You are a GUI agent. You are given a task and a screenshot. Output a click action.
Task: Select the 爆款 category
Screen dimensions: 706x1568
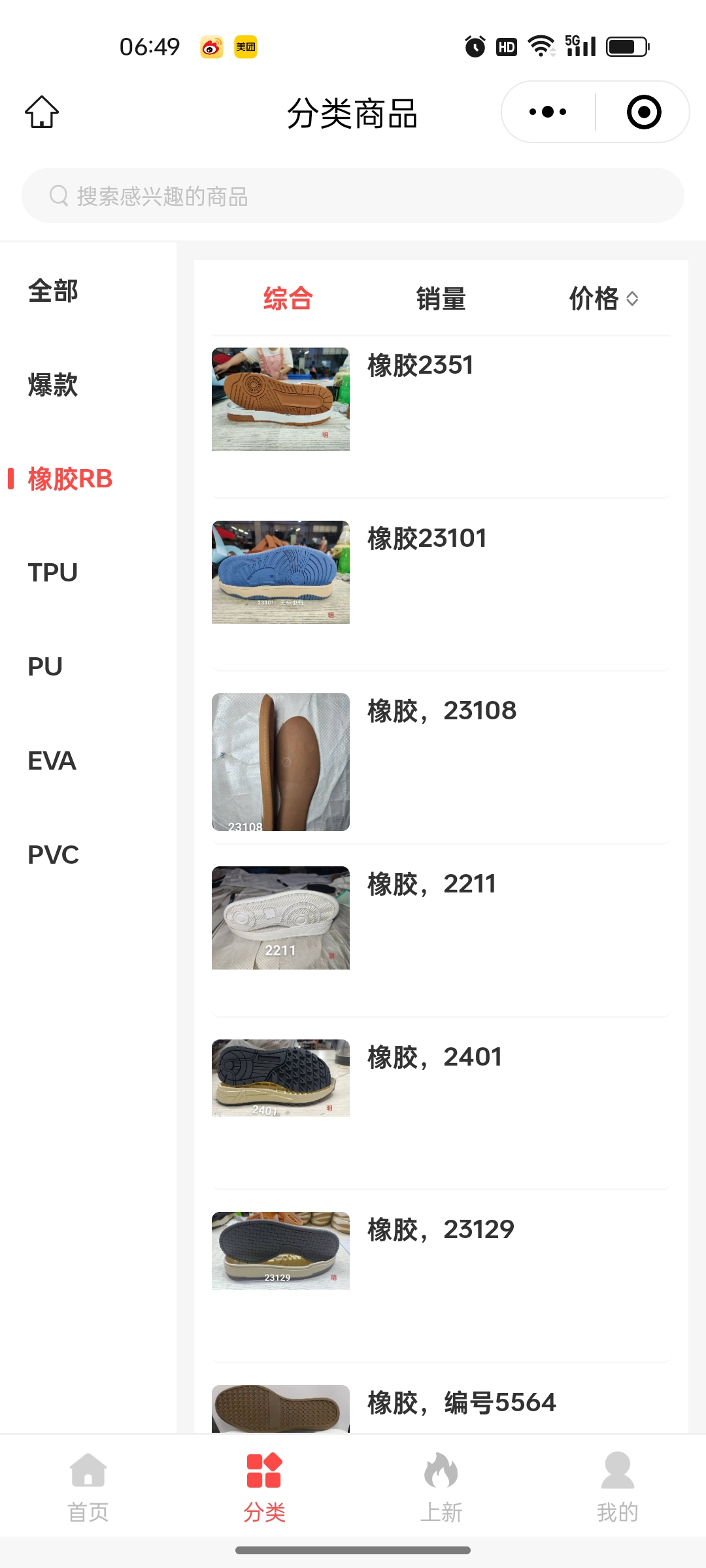(x=53, y=385)
